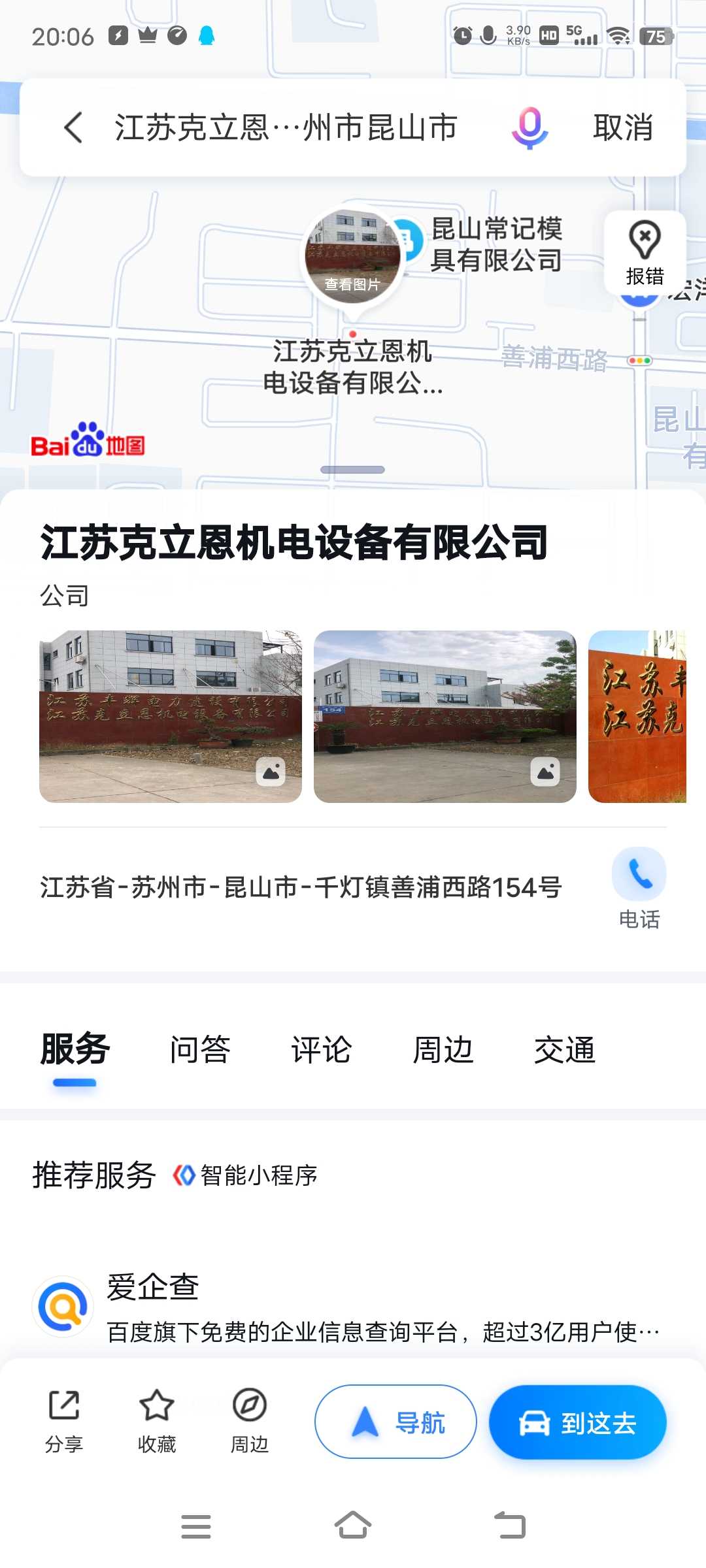This screenshot has height=1568, width=706.
Task: Call the company via 电话
Action: [x=639, y=889]
